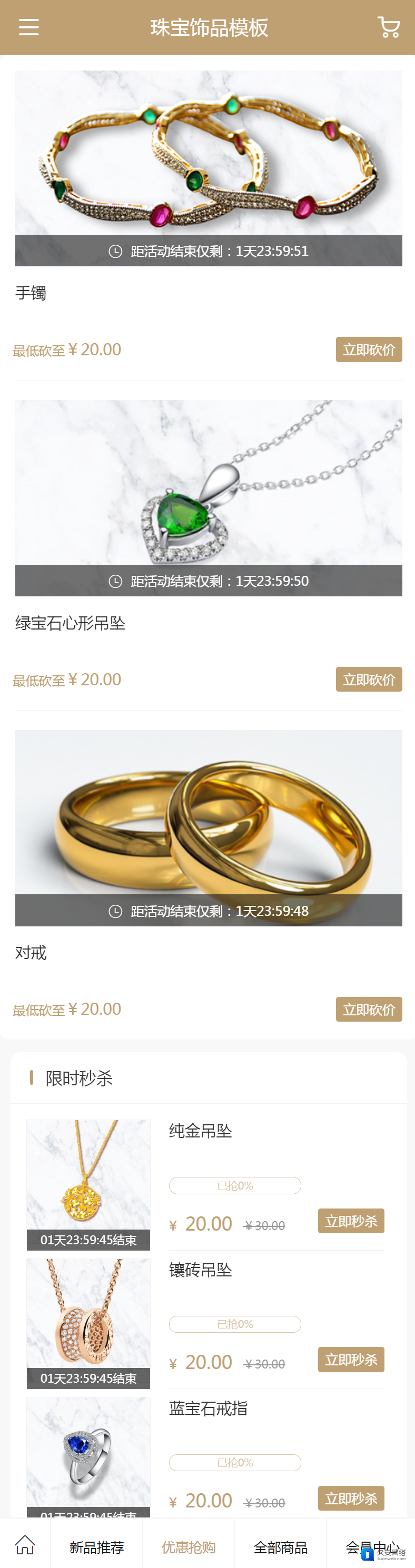
Task: Switch to the 全部商品 tab
Action: pyautogui.click(x=280, y=1547)
